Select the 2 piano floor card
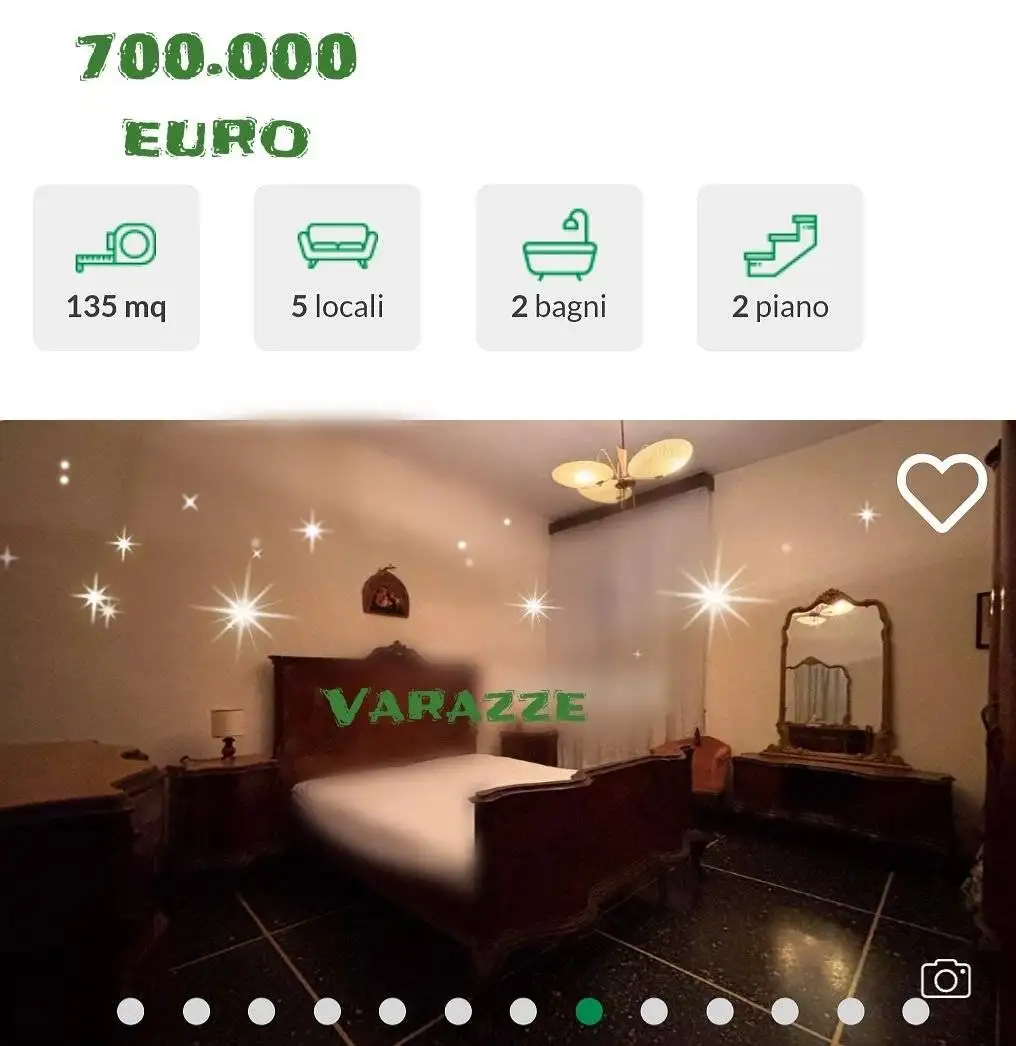Image resolution: width=1016 pixels, height=1046 pixels. [x=780, y=266]
